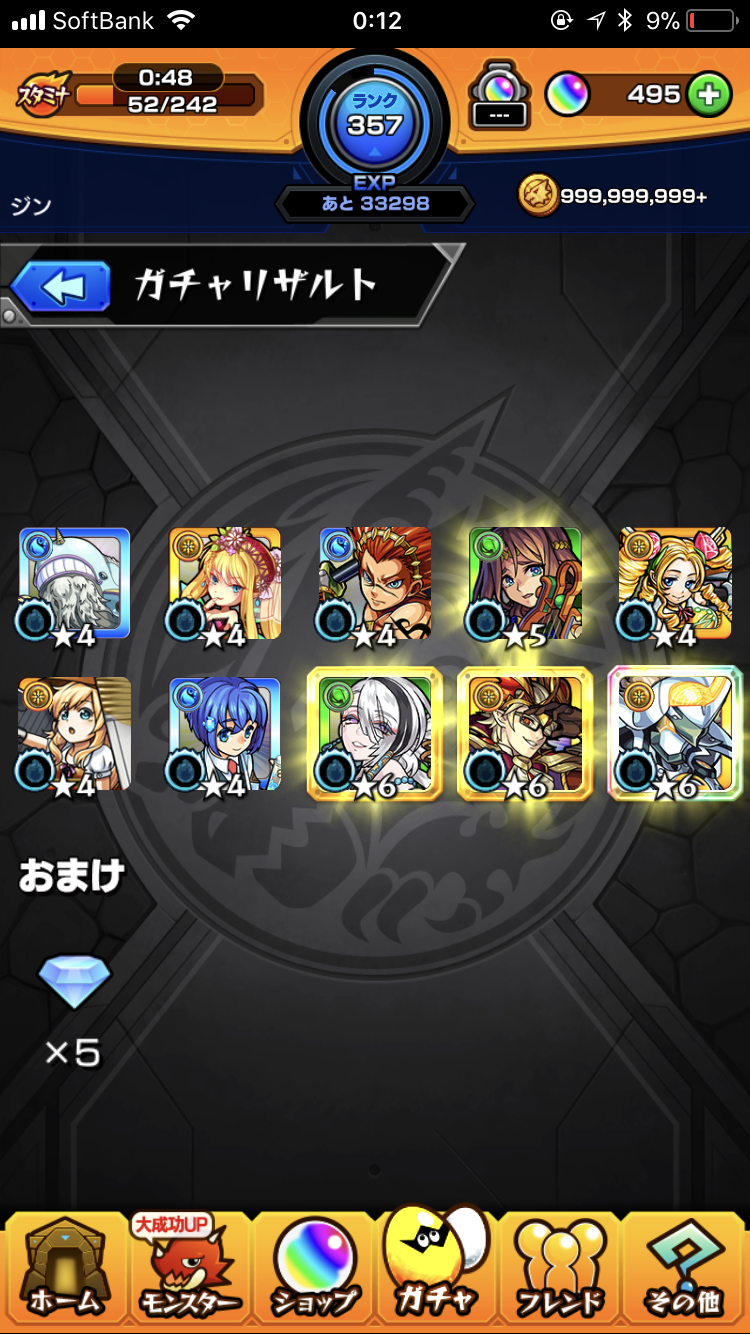The height and width of the screenshot is (1334, 750).
Task: Switch to the モンスター tab
Action: coord(187,1270)
